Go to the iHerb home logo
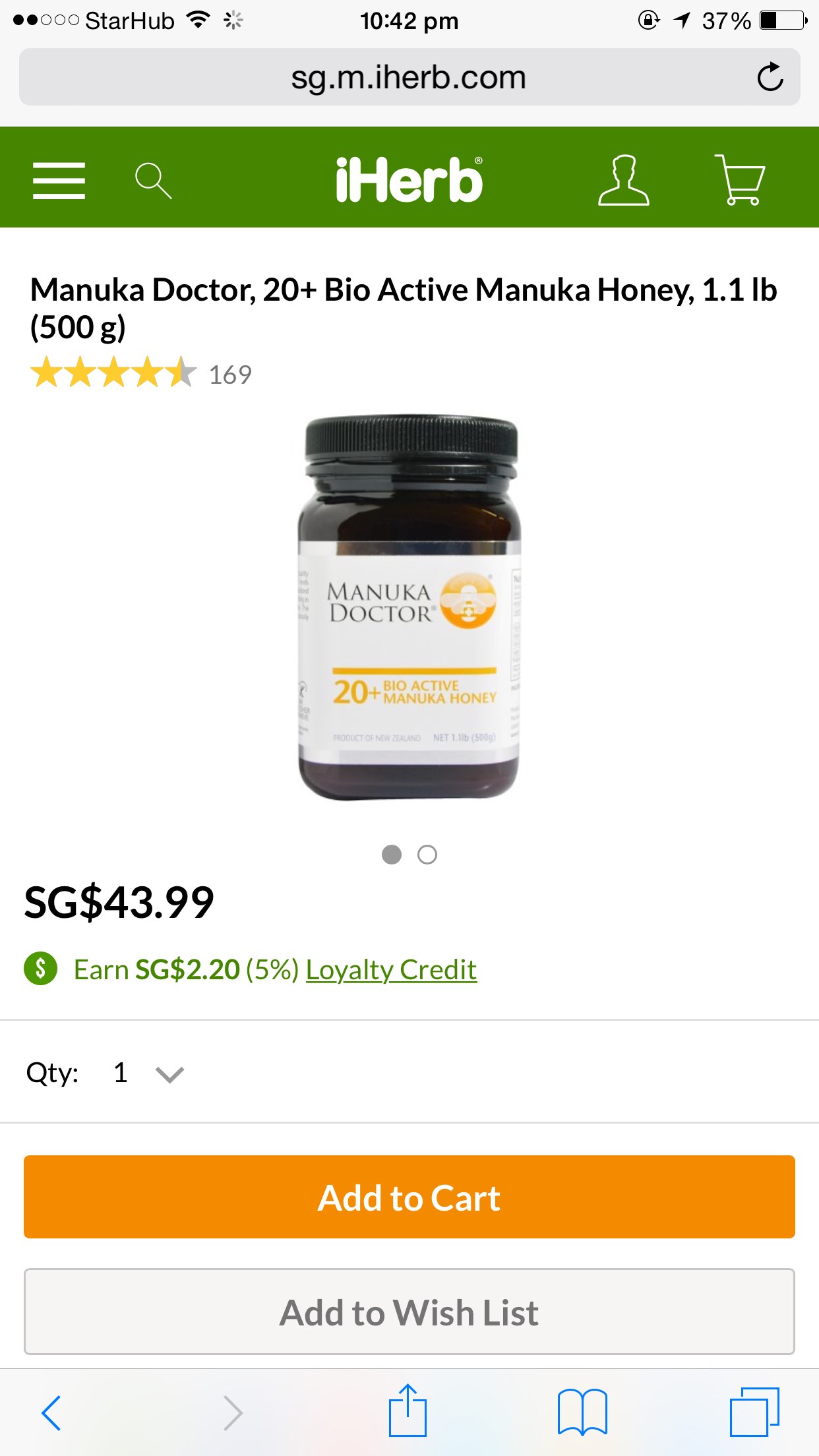 coord(409,180)
